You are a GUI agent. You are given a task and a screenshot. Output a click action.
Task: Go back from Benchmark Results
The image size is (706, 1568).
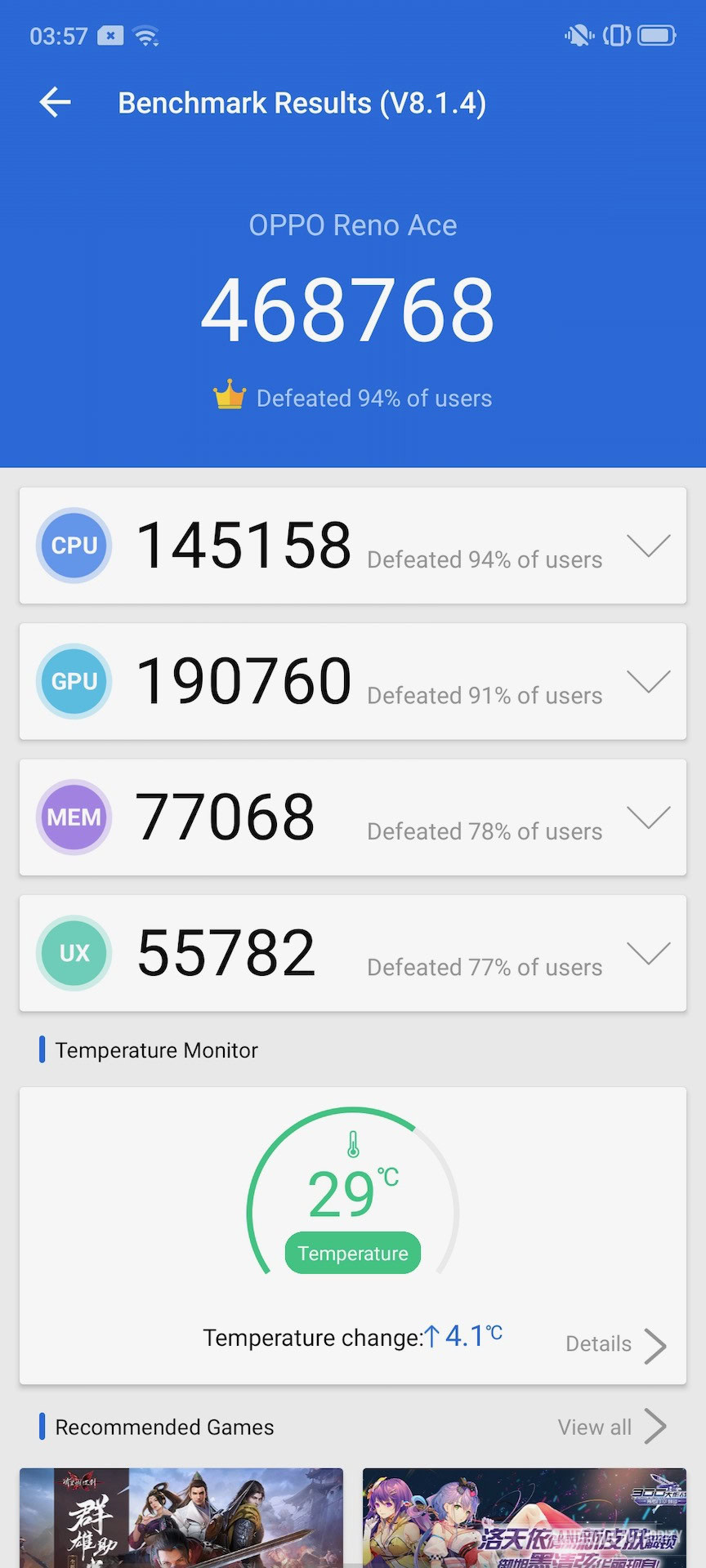tap(55, 103)
